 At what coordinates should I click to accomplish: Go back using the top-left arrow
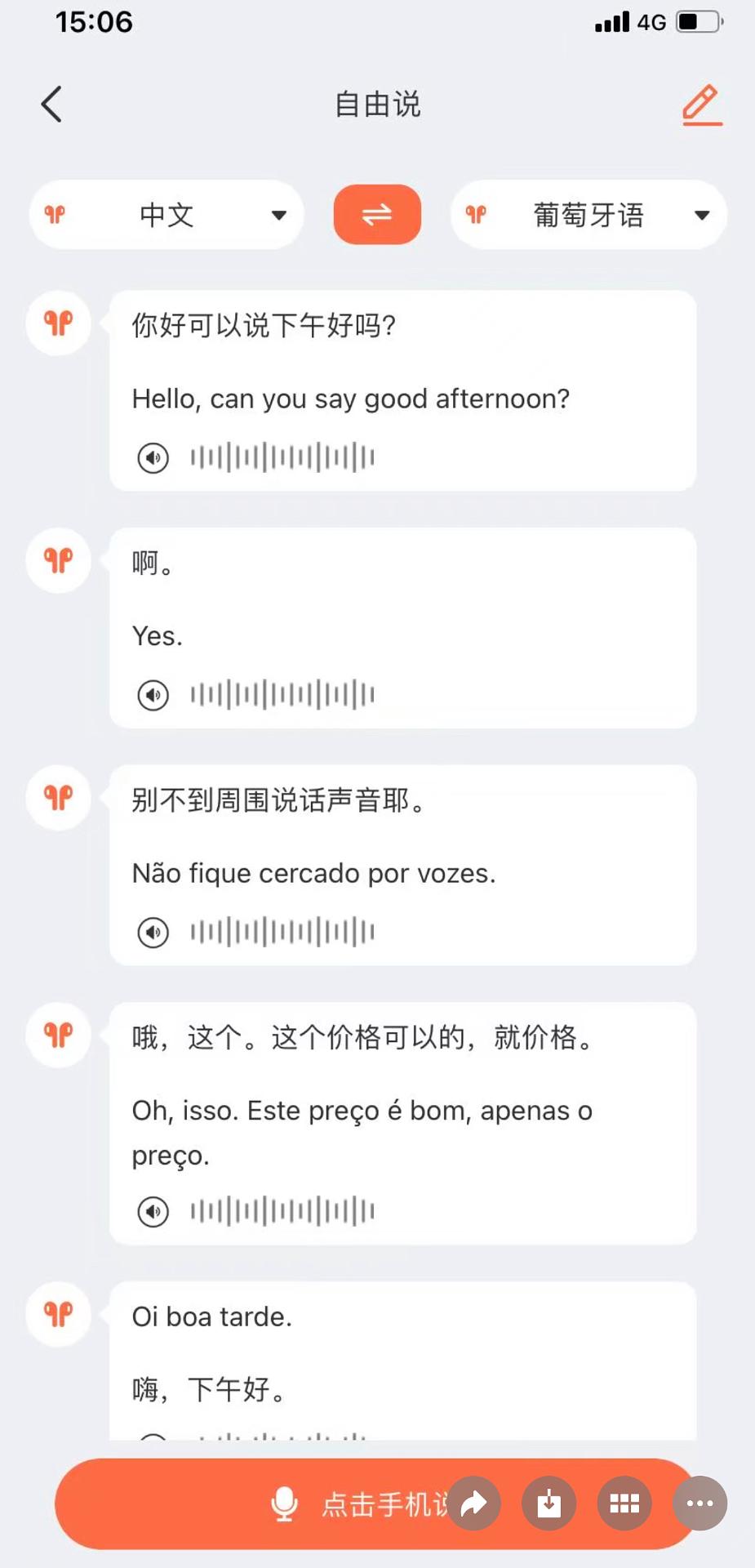coord(51,105)
